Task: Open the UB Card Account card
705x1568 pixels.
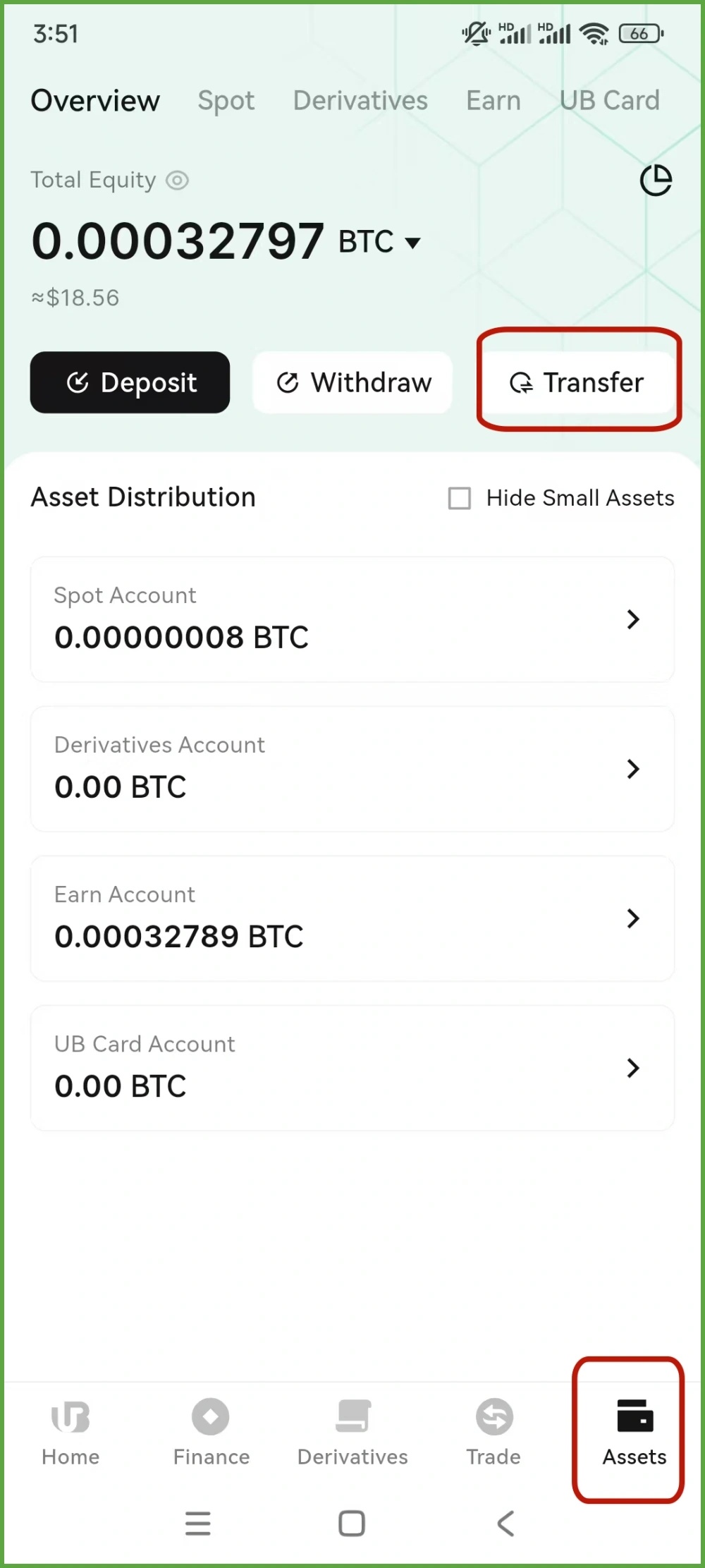Action: click(352, 1068)
